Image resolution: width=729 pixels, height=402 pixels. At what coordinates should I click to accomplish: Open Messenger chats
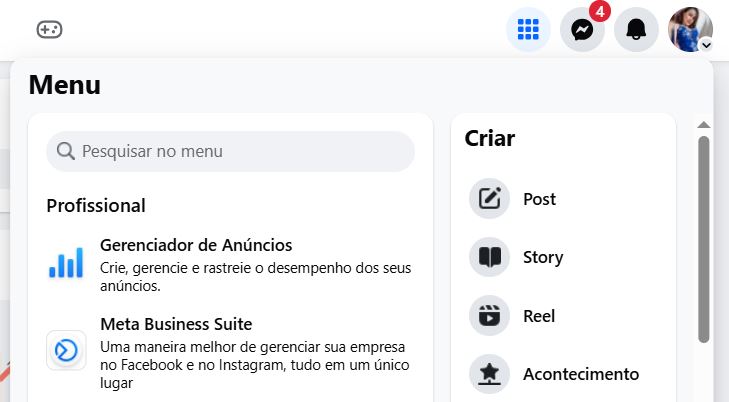[x=582, y=30]
